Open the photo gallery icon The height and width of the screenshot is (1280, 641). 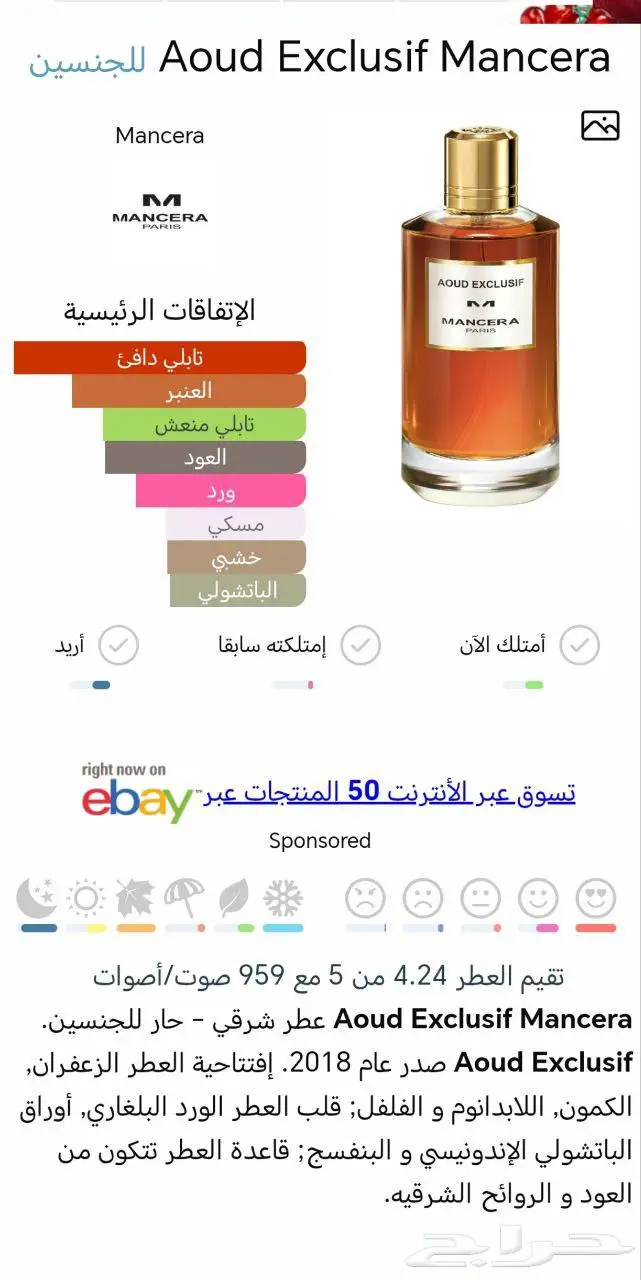pyautogui.click(x=600, y=125)
